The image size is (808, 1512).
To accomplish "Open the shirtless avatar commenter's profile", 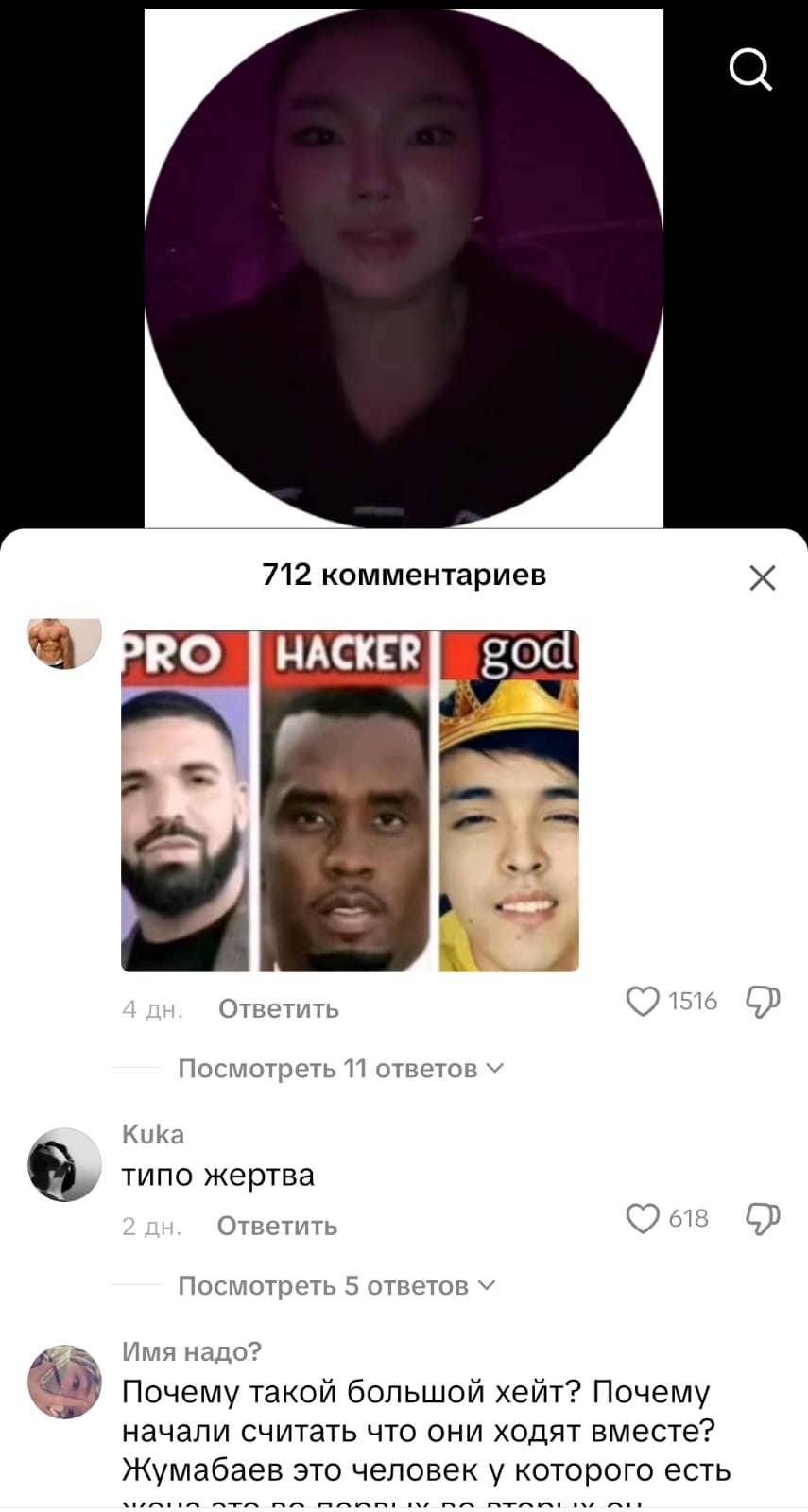I will coord(64,642).
